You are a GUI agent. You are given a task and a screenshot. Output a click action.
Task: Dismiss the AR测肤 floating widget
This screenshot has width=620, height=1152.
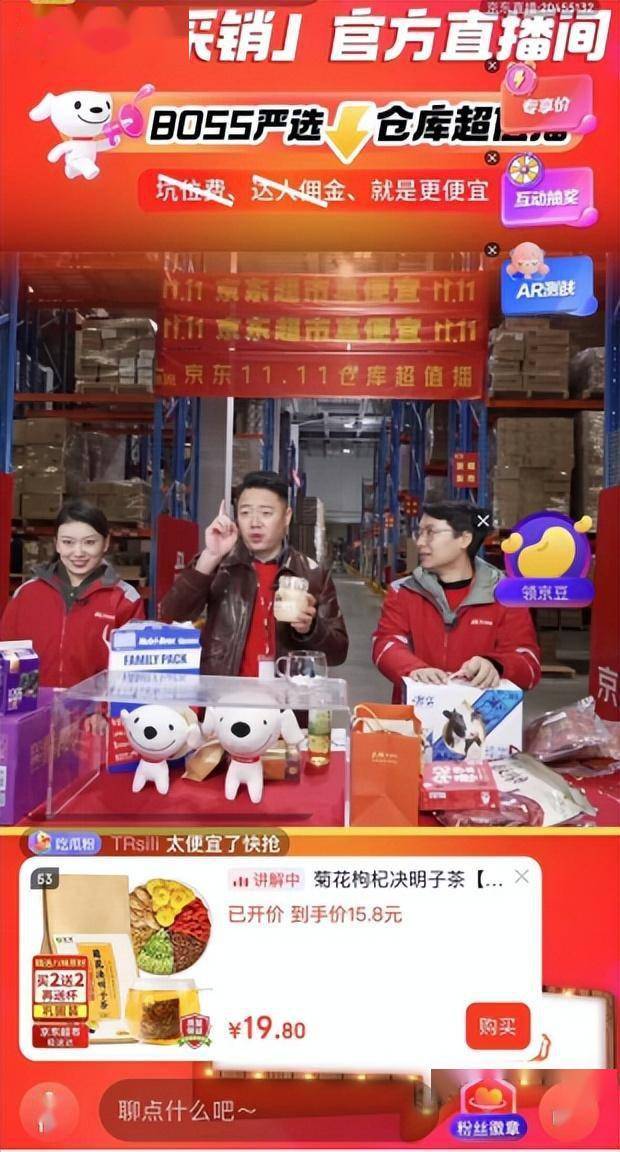click(492, 250)
